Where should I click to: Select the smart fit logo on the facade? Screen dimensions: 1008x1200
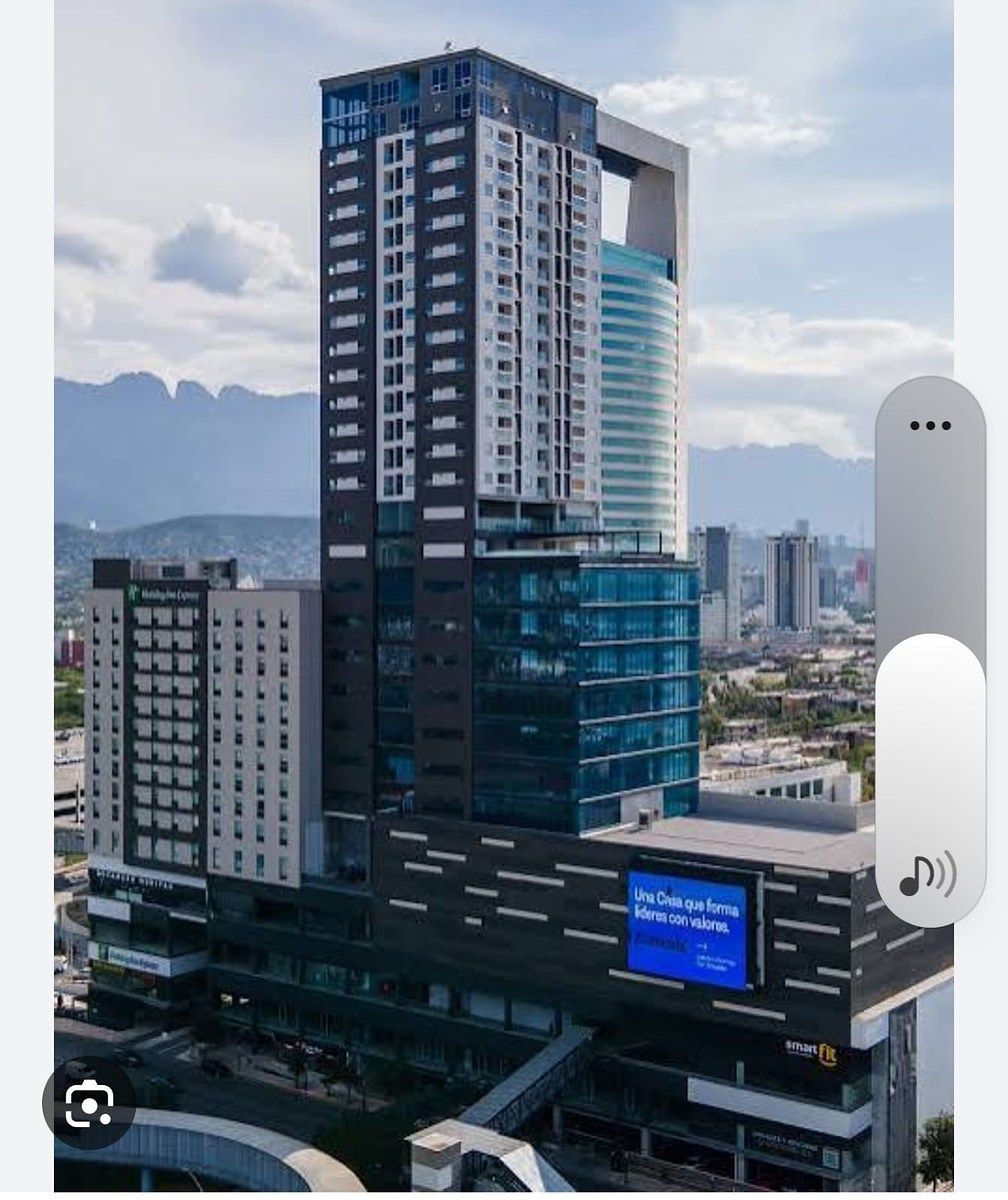click(x=810, y=1049)
